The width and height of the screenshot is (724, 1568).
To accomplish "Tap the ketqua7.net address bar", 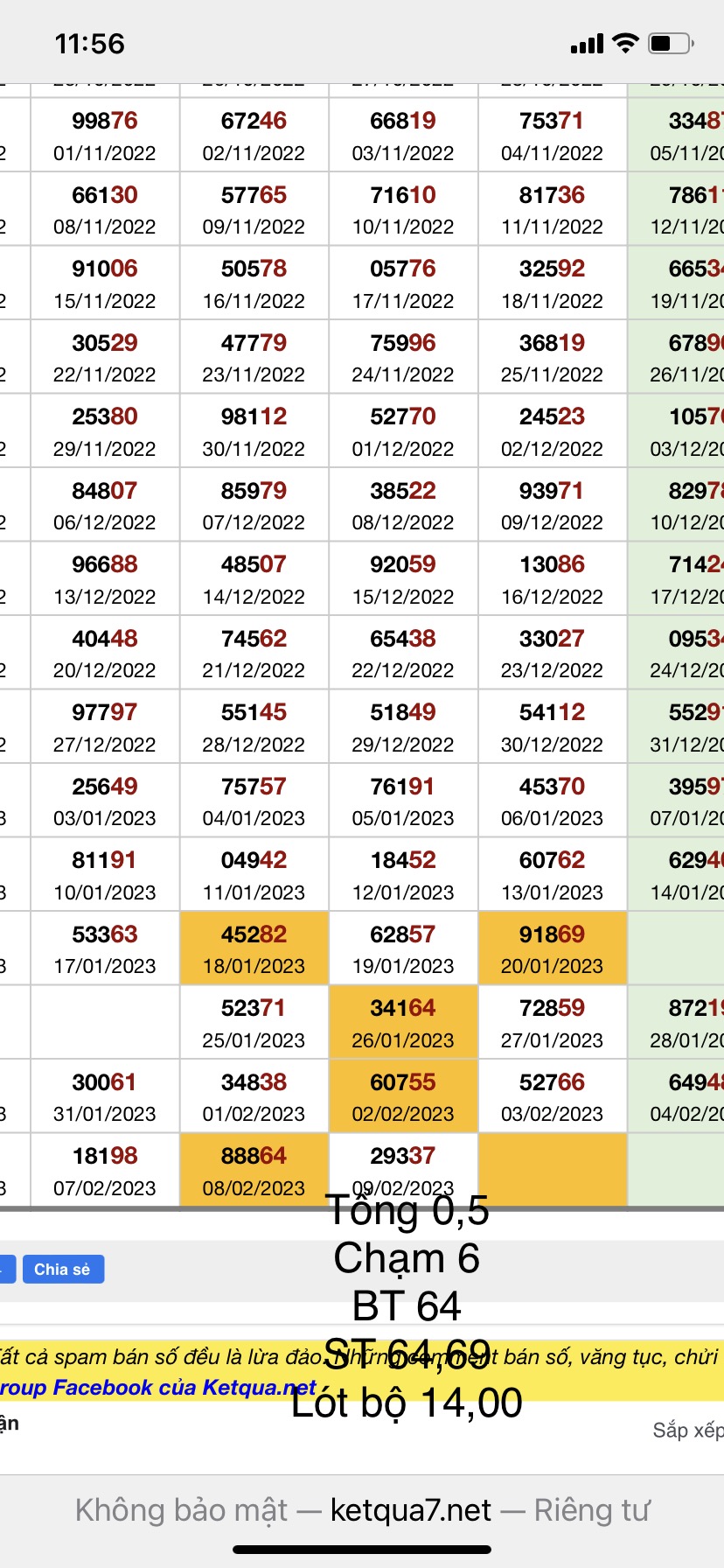I will [x=362, y=1510].
